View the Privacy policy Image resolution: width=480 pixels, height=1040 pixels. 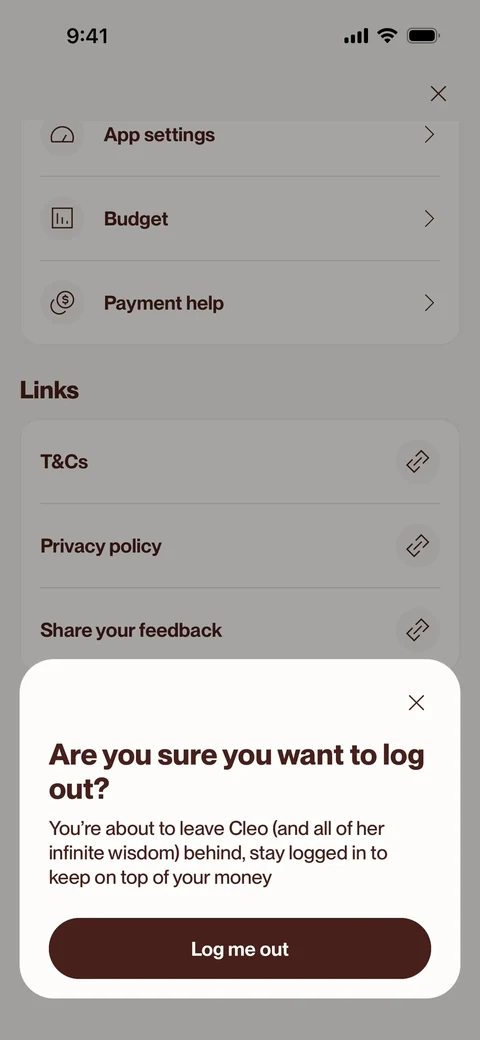click(240, 546)
